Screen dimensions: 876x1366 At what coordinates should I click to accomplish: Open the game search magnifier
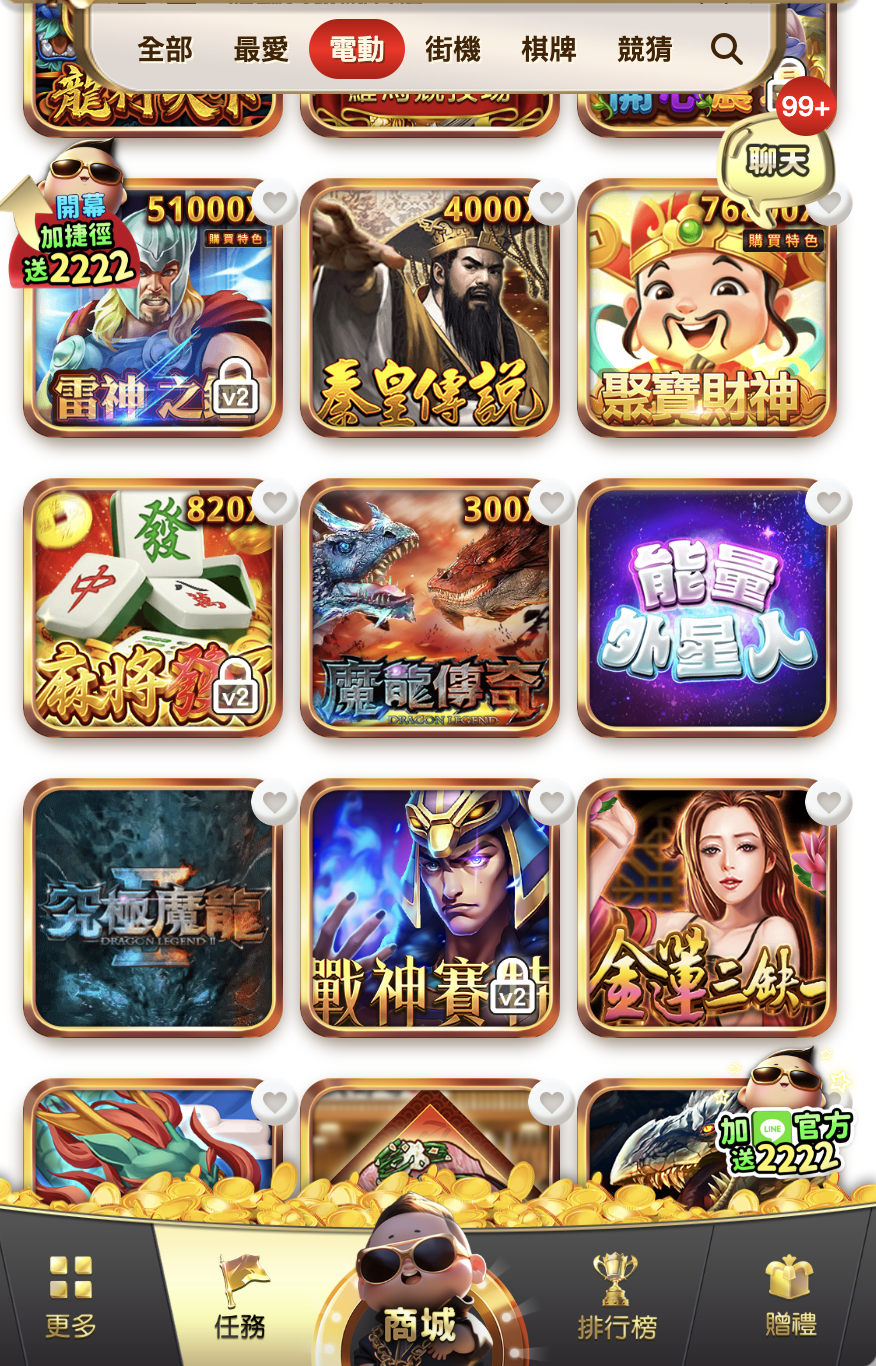727,49
